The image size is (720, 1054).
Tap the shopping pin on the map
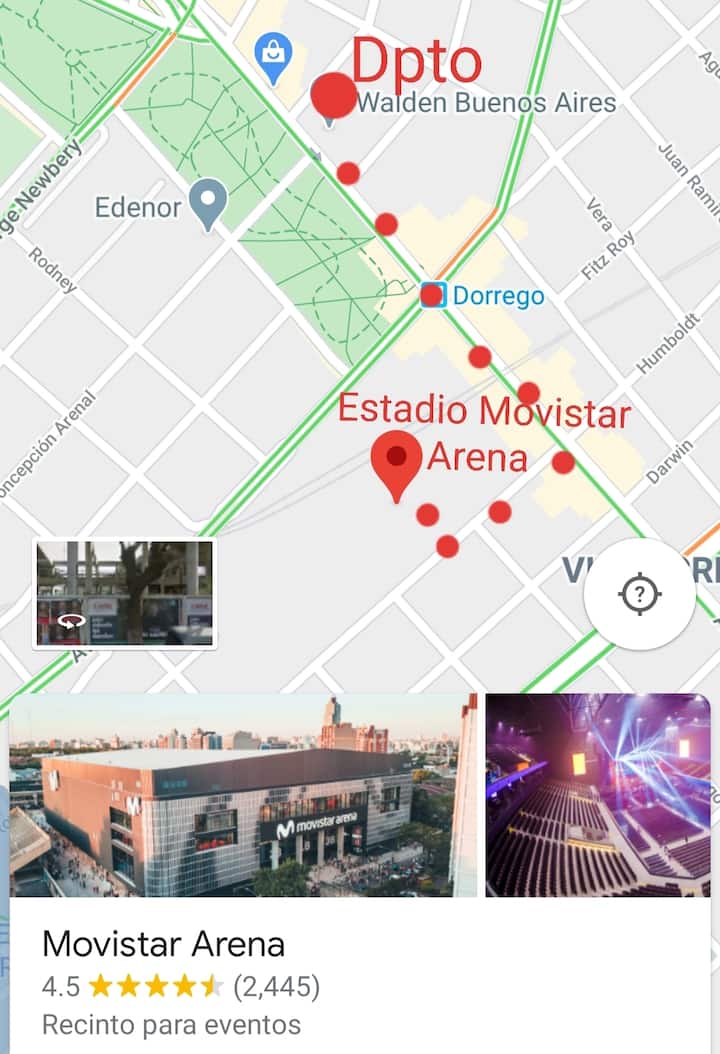[273, 57]
